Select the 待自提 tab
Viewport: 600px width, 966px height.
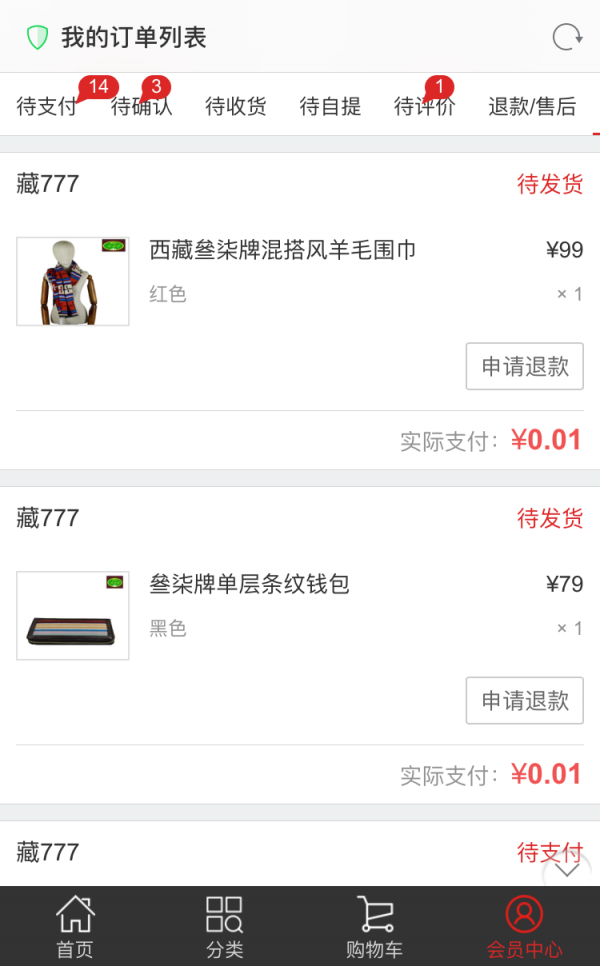coord(330,106)
